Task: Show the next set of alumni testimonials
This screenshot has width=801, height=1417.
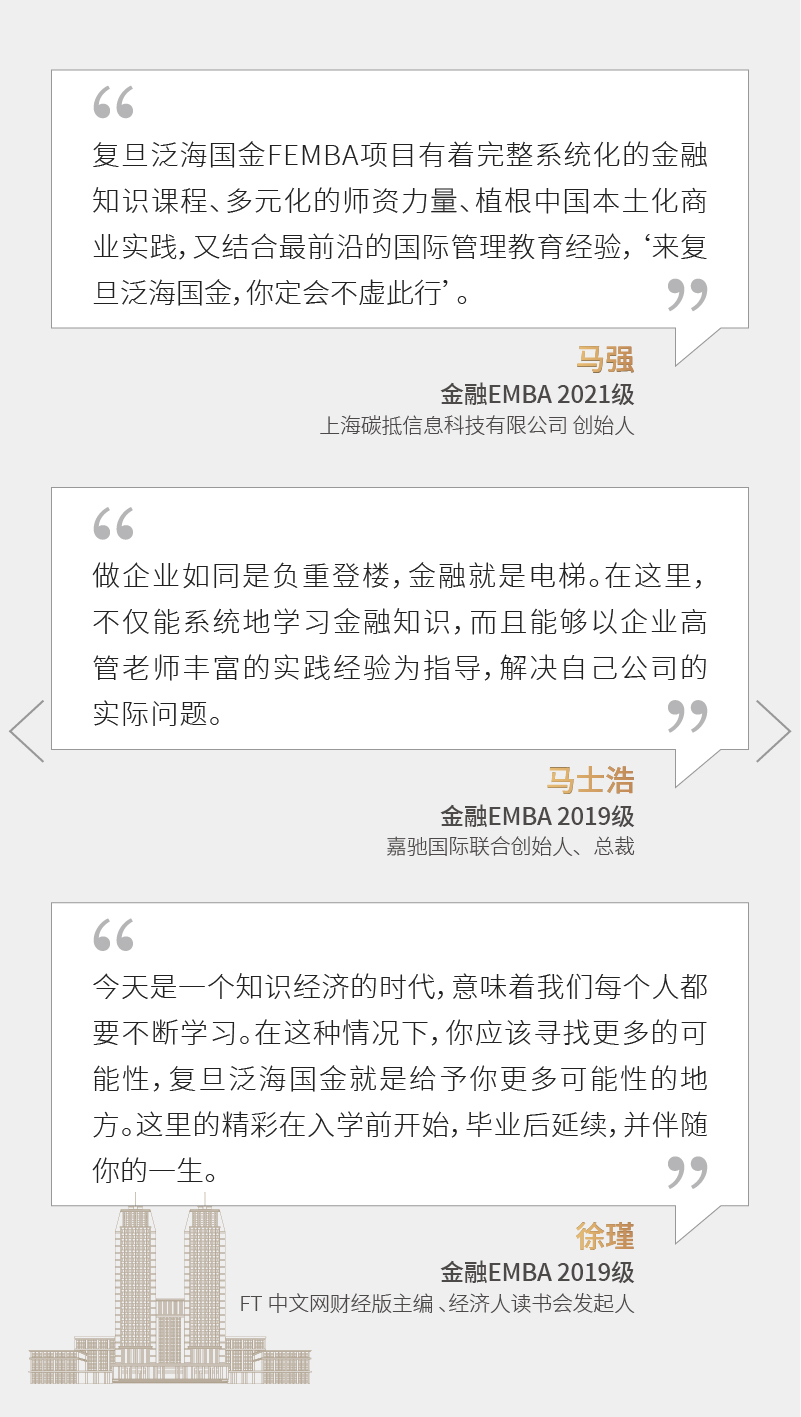Action: pyautogui.click(x=773, y=731)
